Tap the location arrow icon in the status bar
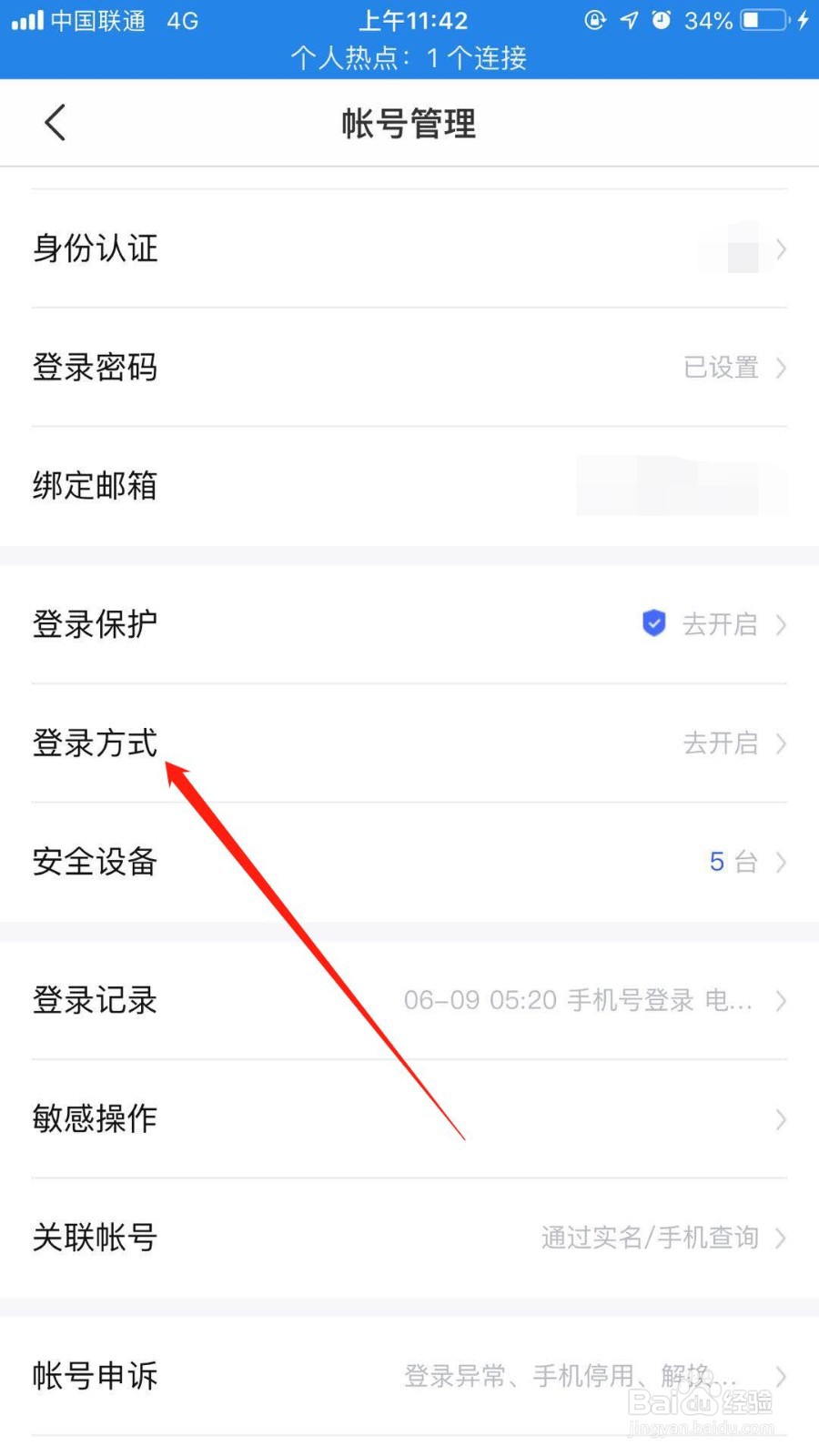819x1456 pixels. 628,20
